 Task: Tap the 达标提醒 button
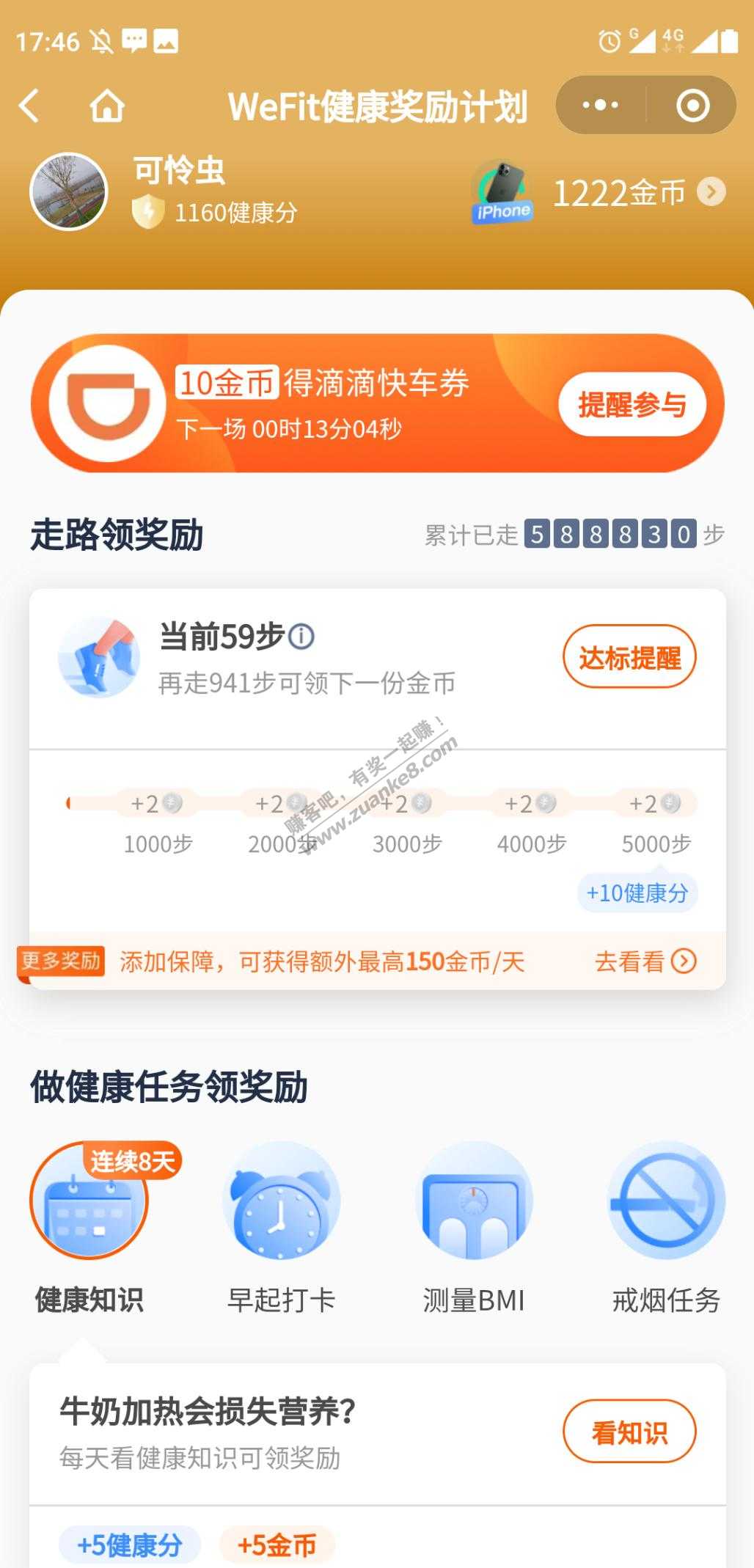pyautogui.click(x=629, y=657)
